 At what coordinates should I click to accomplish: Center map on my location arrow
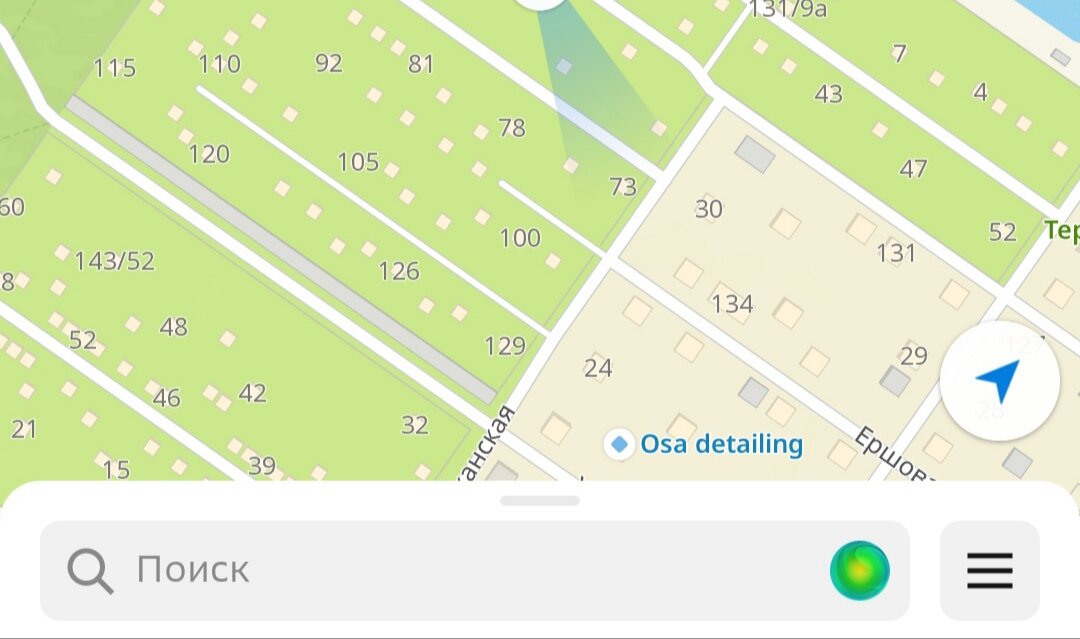(998, 381)
